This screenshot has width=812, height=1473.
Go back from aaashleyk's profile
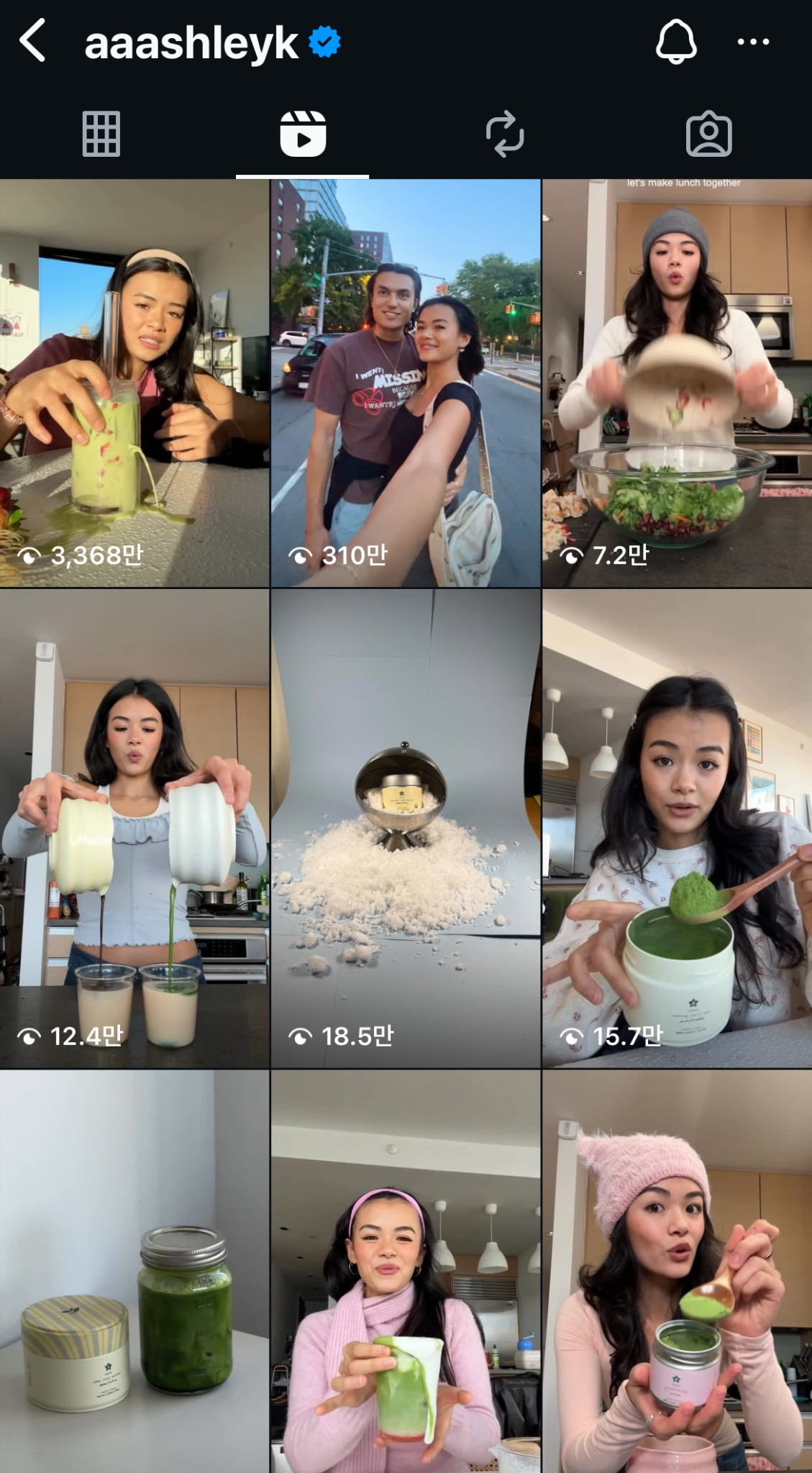pyautogui.click(x=33, y=41)
